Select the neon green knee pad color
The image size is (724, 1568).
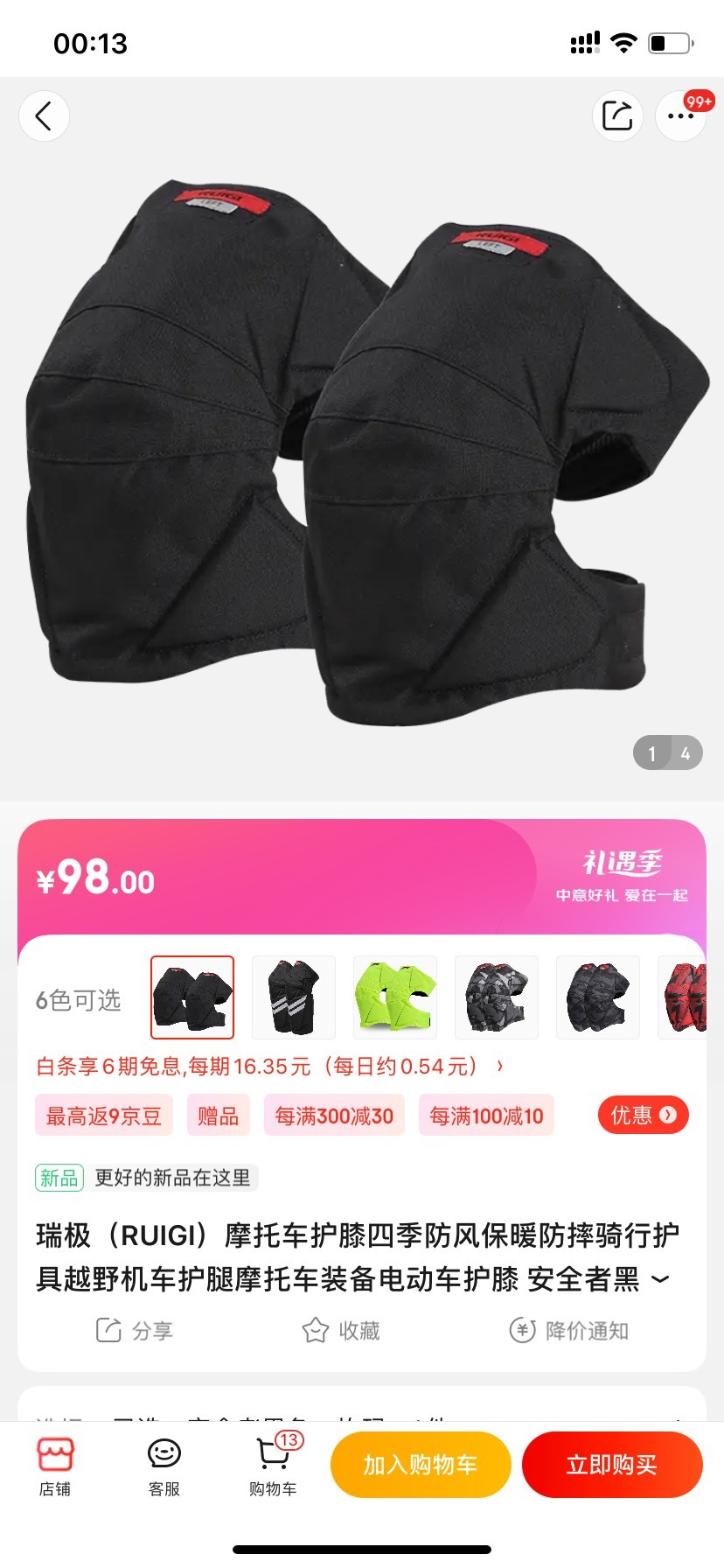tap(395, 997)
